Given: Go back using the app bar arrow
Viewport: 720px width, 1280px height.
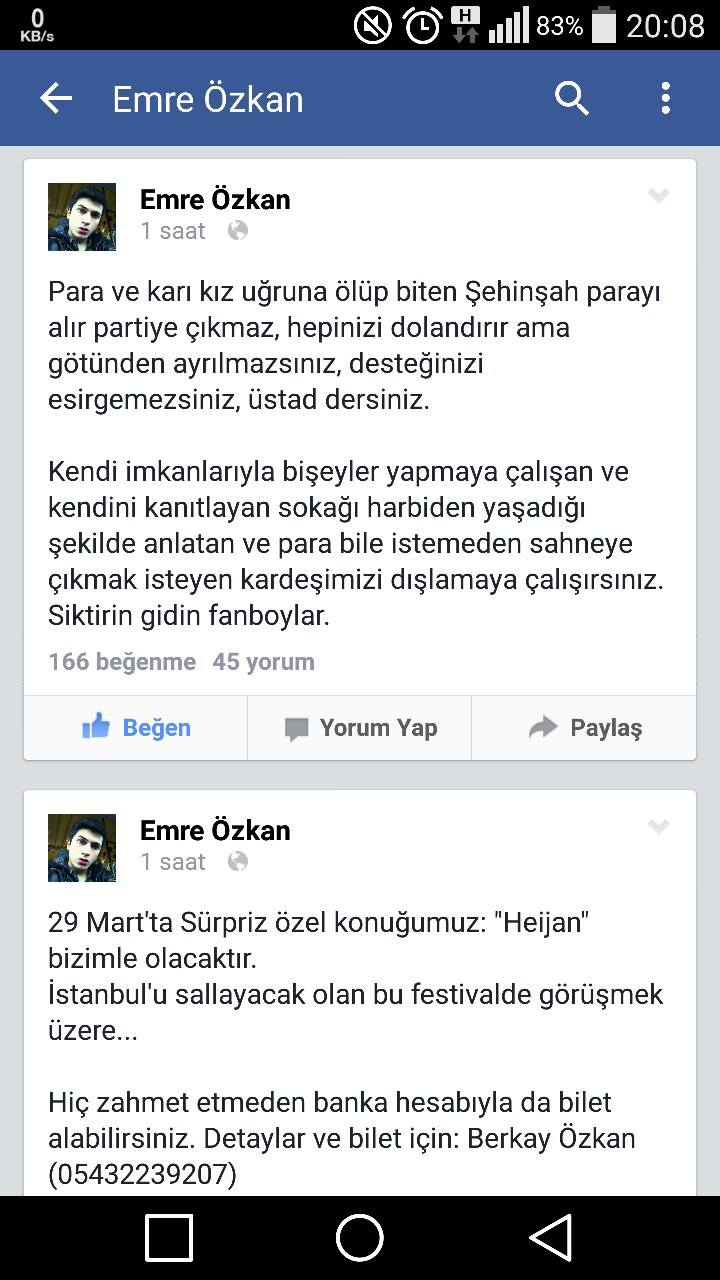Looking at the screenshot, I should (56, 98).
